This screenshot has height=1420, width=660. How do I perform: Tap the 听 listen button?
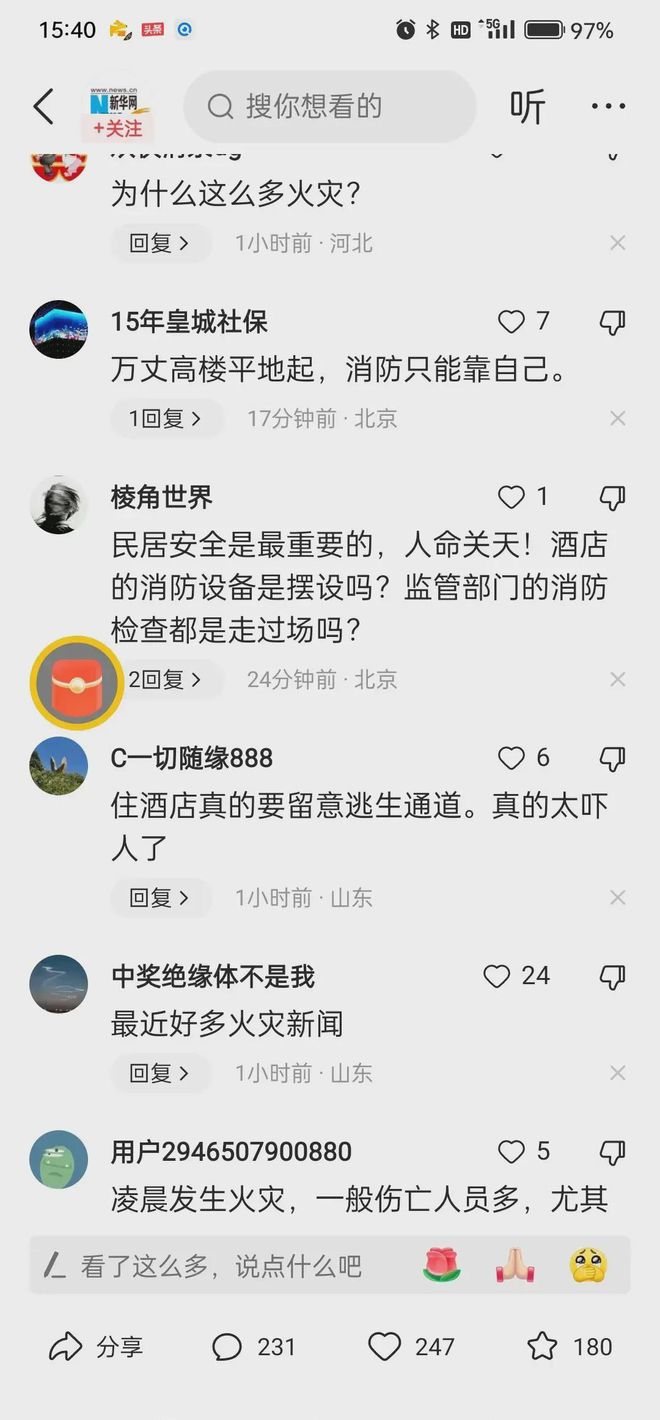point(528,107)
